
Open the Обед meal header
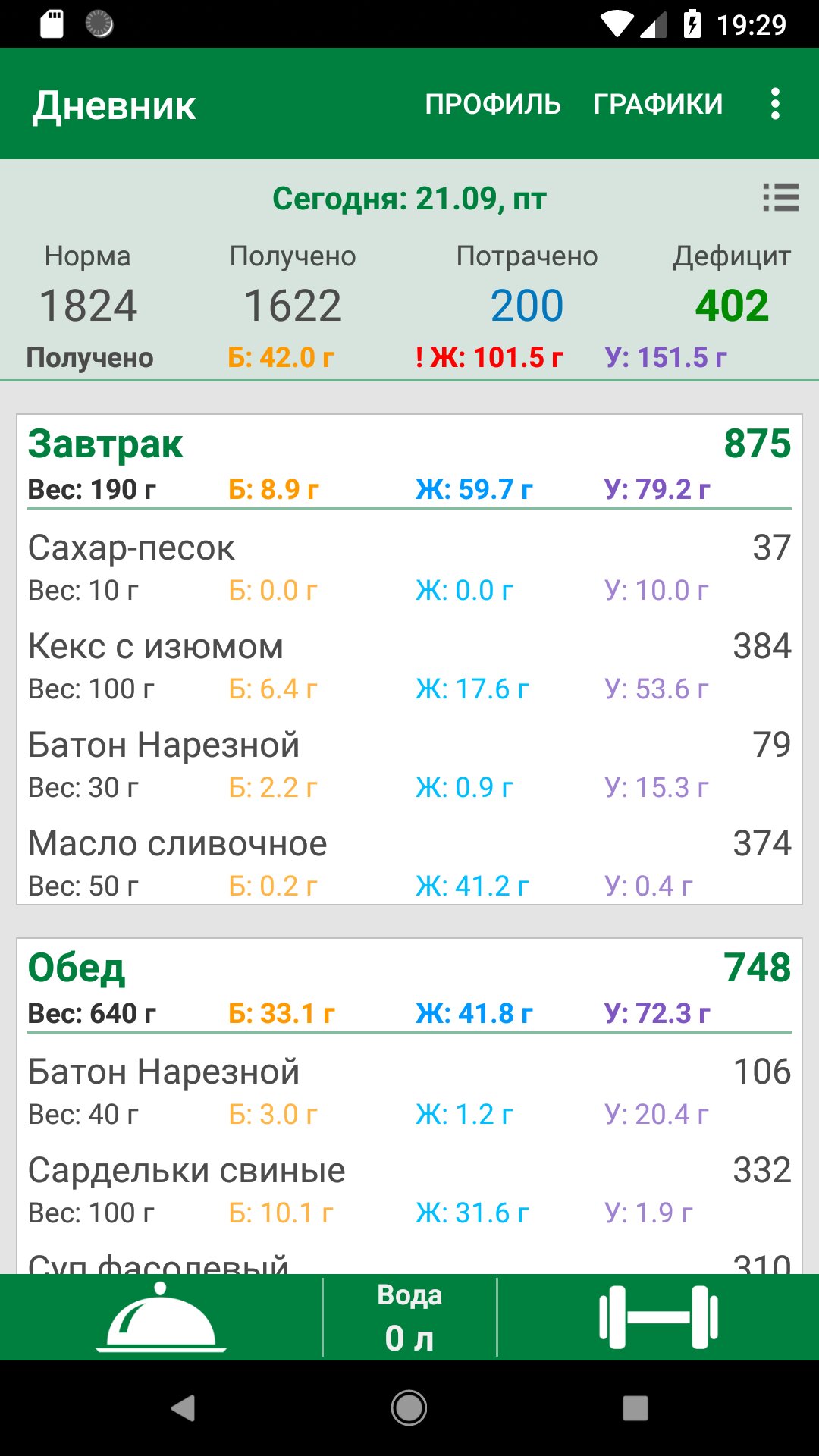click(409, 987)
